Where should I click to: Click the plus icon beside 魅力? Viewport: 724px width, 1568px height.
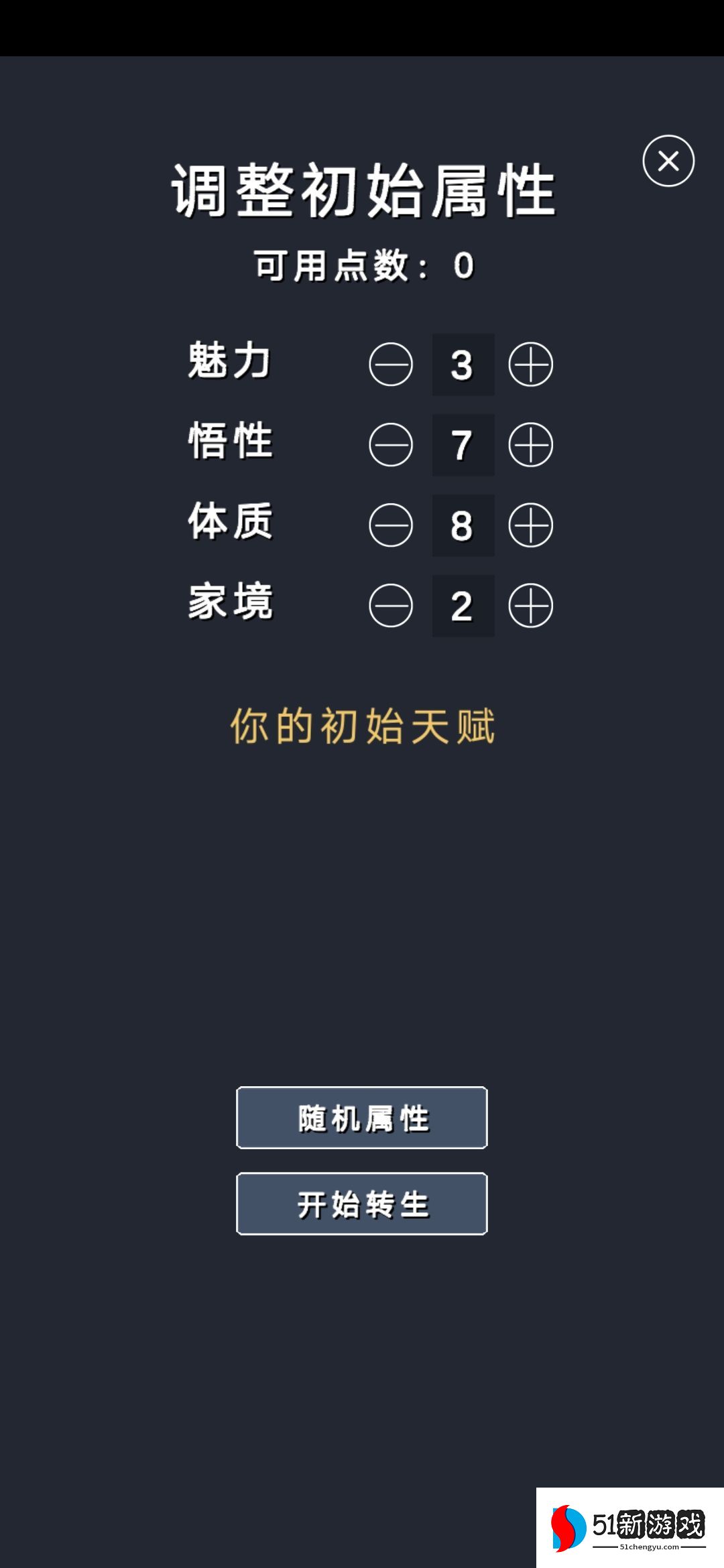[x=532, y=365]
